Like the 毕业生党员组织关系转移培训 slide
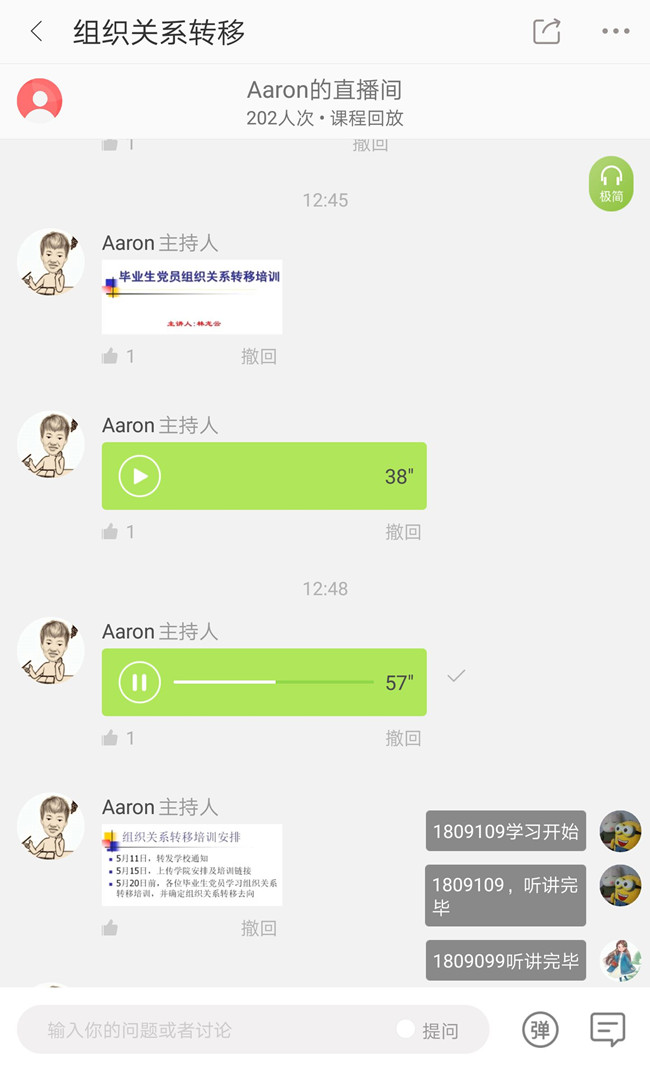 pos(111,356)
